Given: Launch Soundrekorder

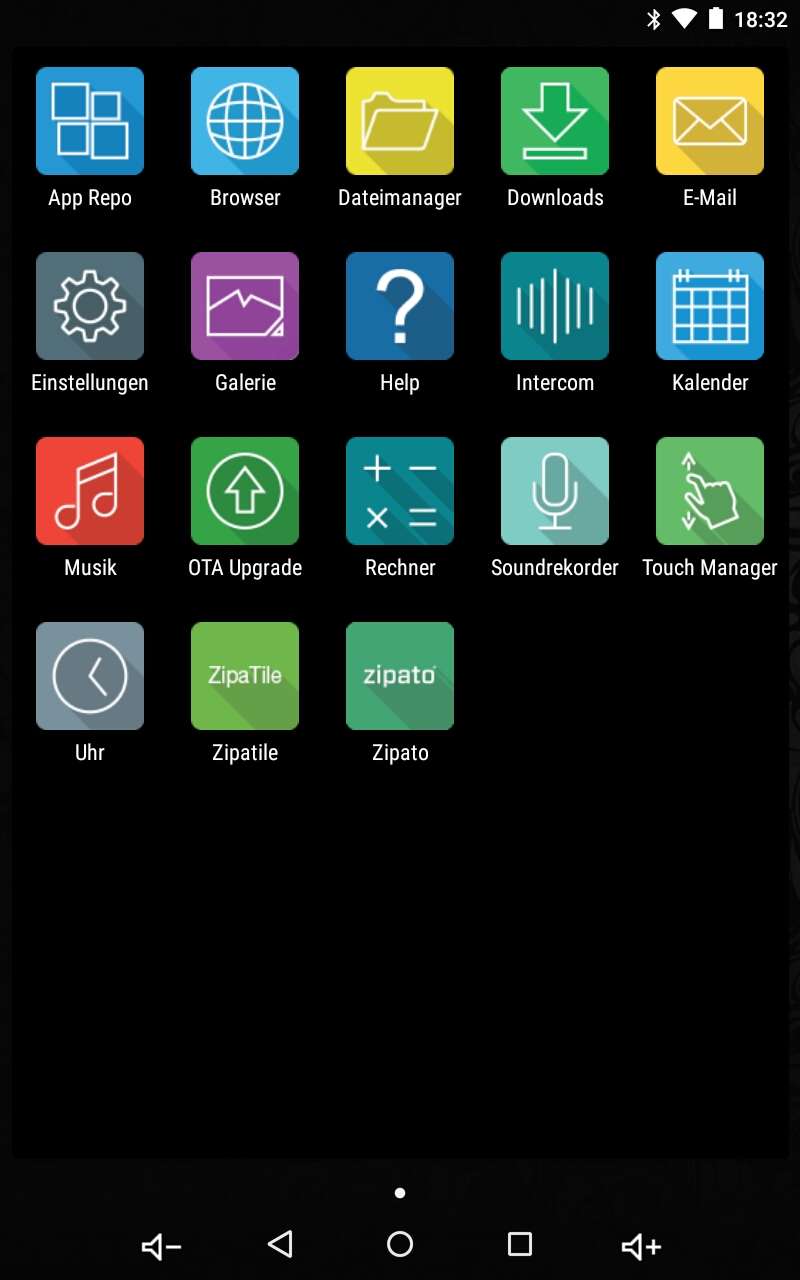Looking at the screenshot, I should click(555, 491).
